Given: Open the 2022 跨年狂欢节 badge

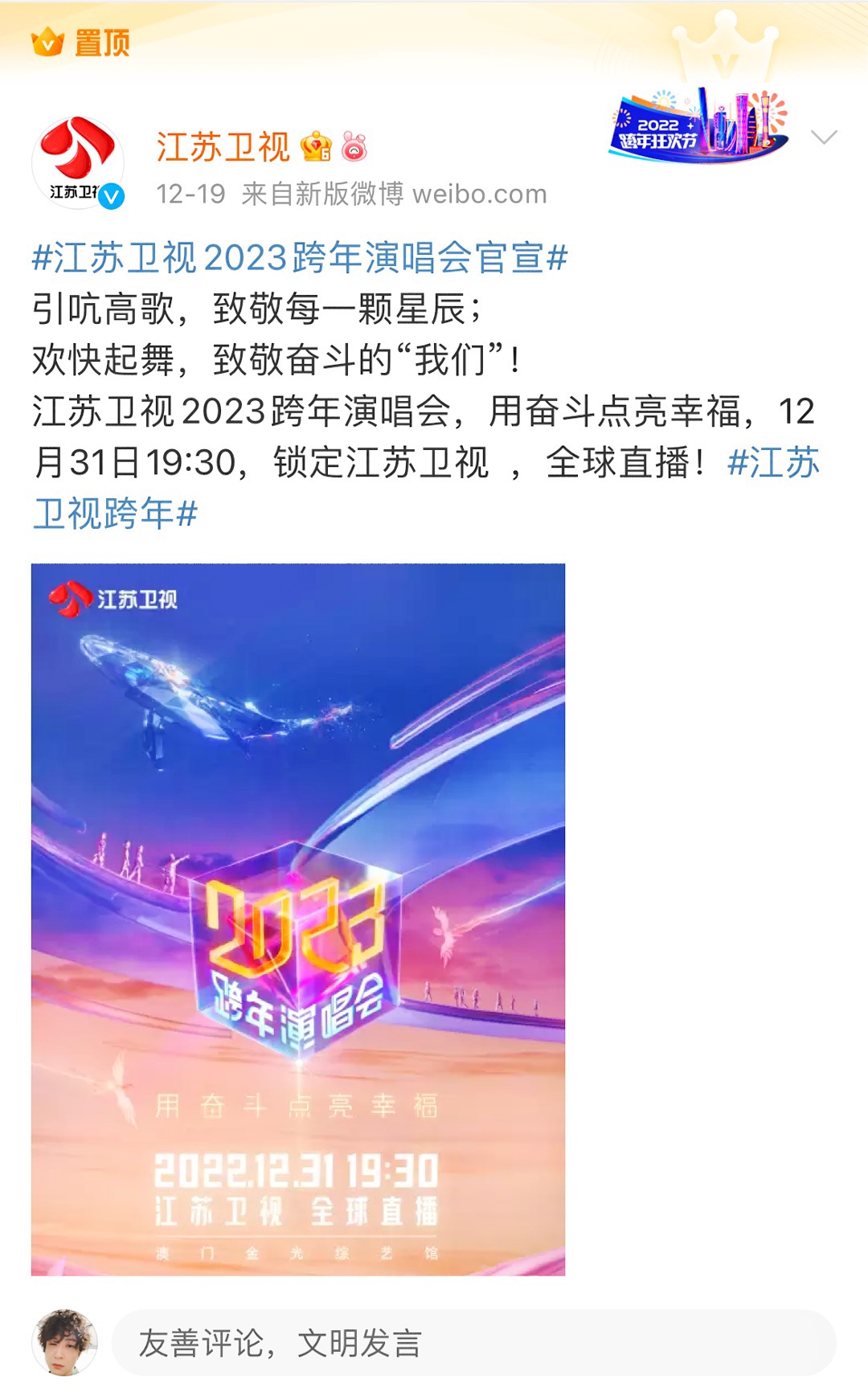Looking at the screenshot, I should 698,125.
